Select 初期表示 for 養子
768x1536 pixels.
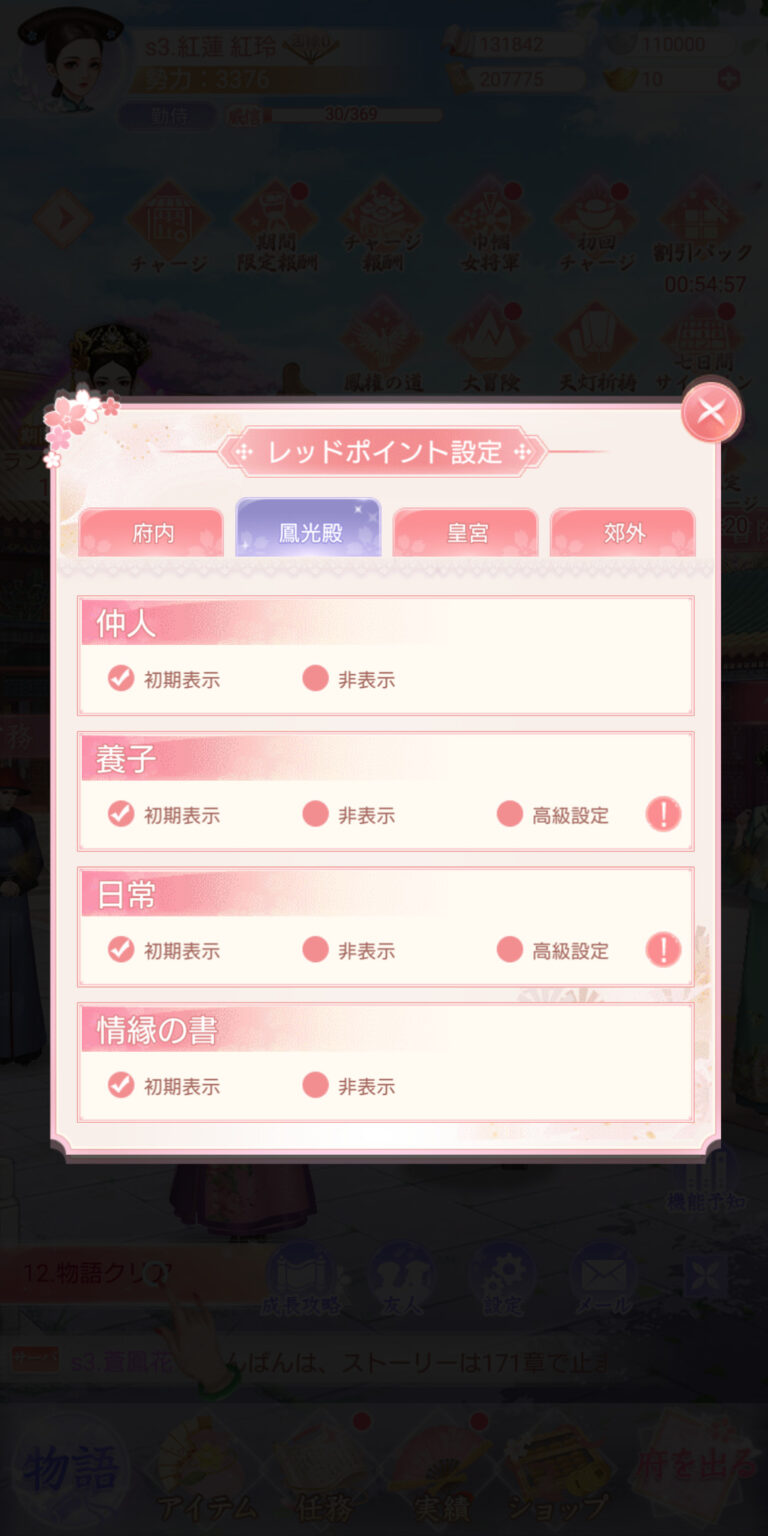[121, 815]
